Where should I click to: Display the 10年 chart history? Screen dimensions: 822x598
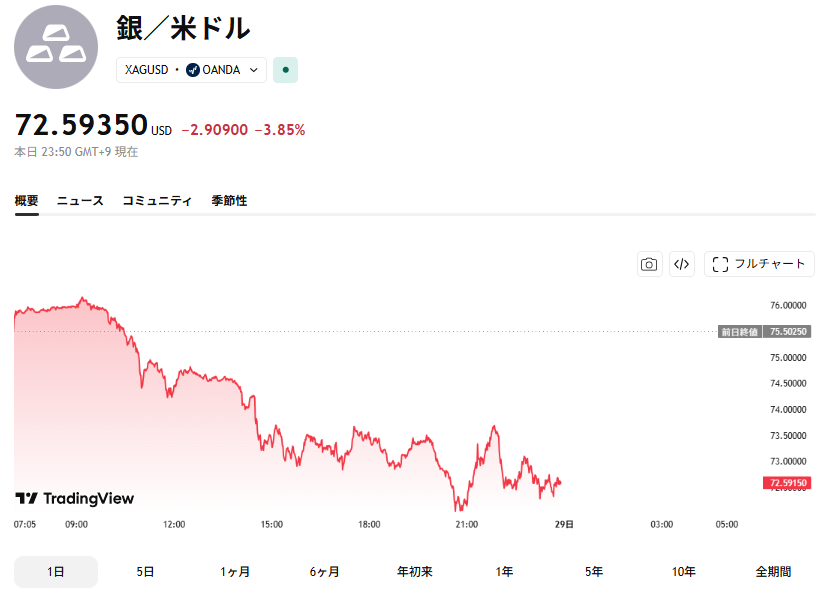tap(684, 572)
